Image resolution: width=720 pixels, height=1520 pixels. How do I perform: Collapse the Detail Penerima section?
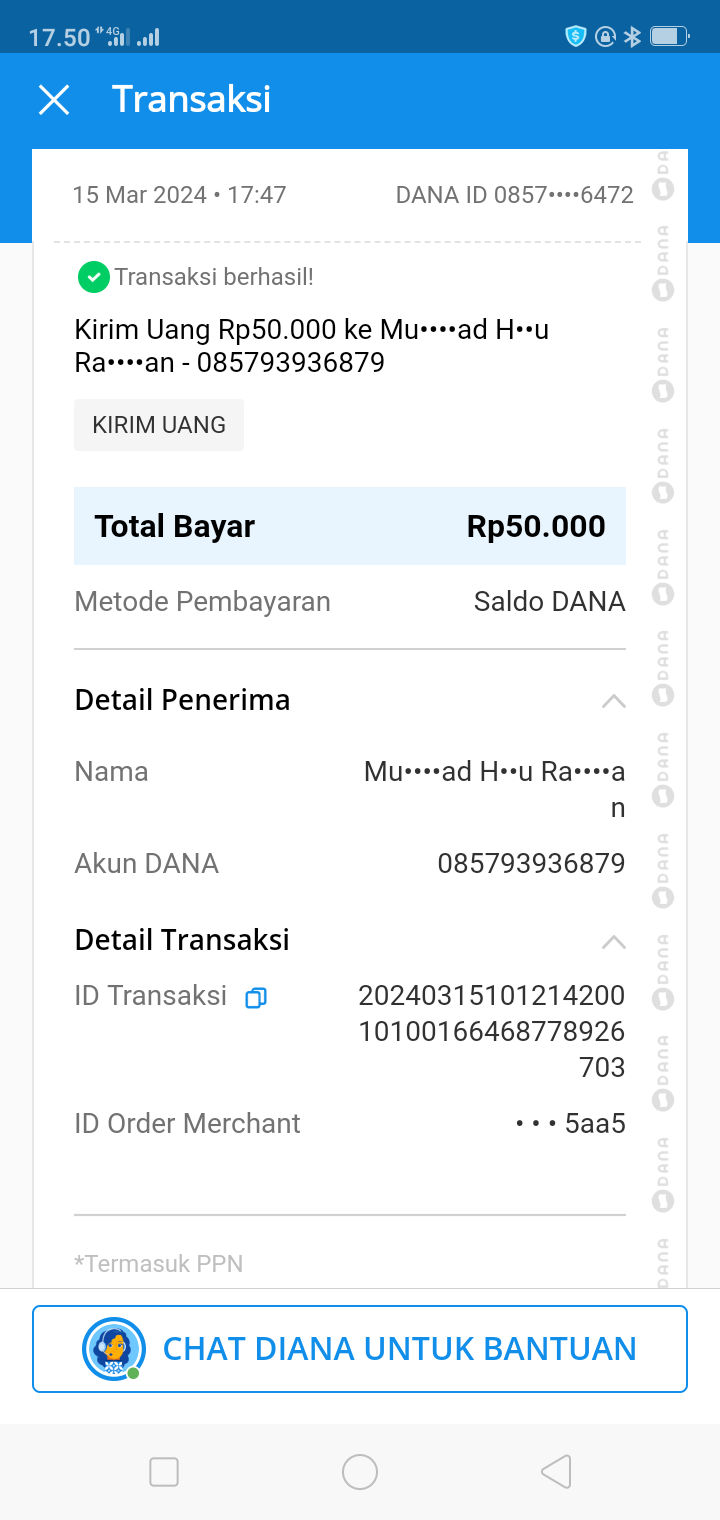(613, 701)
